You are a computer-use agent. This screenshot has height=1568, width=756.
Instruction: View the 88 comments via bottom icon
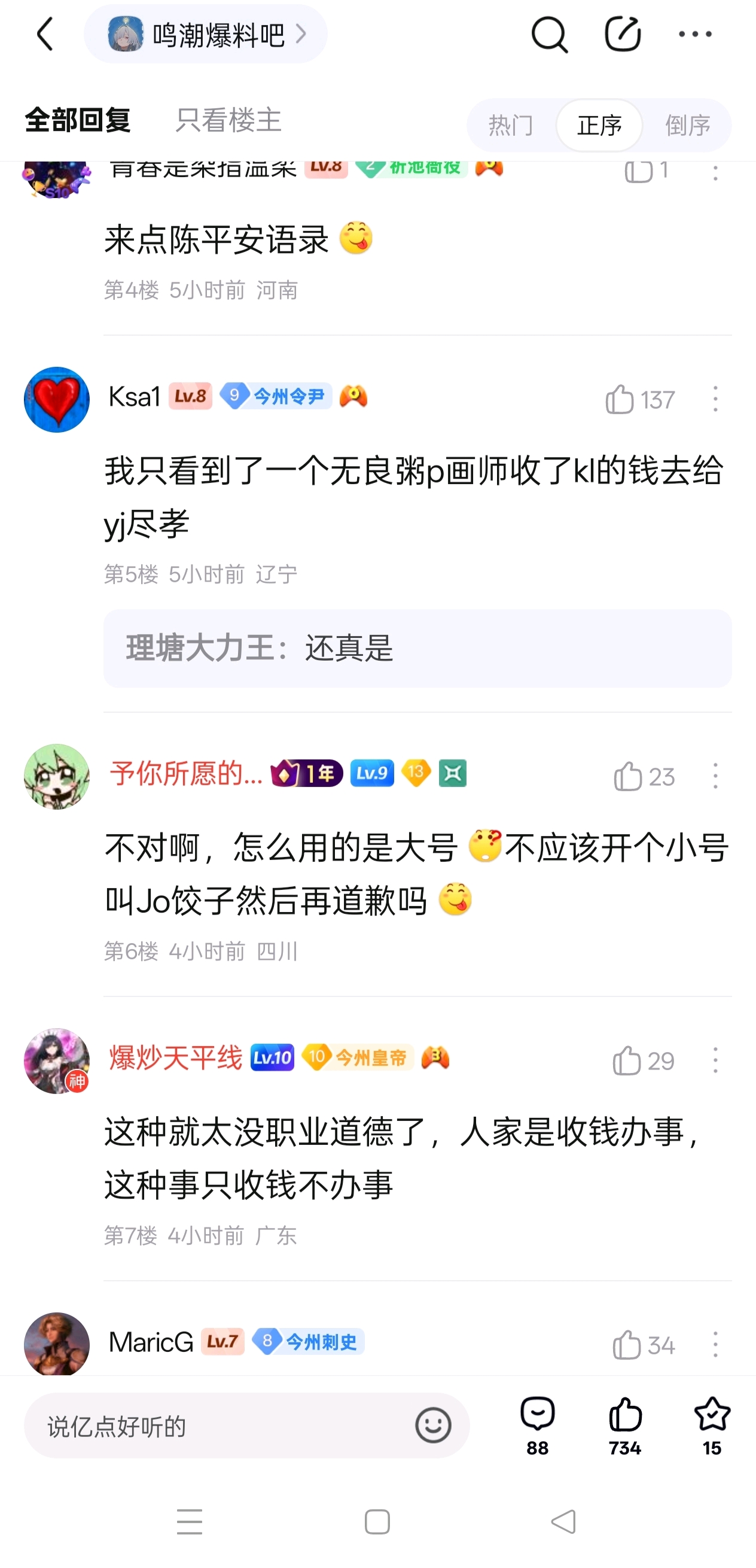pyautogui.click(x=538, y=1426)
